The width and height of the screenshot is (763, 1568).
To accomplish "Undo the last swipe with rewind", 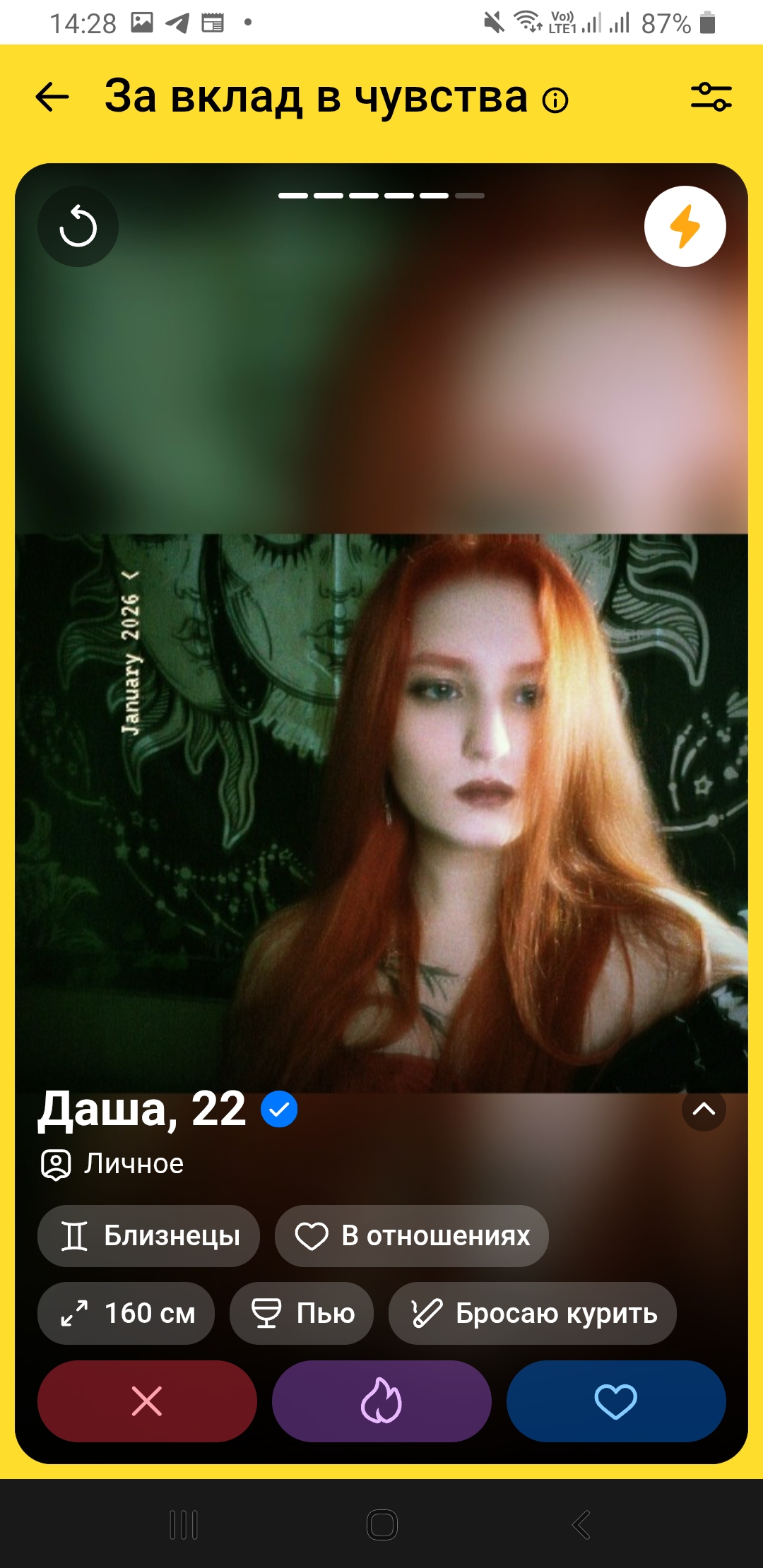I will (78, 227).
